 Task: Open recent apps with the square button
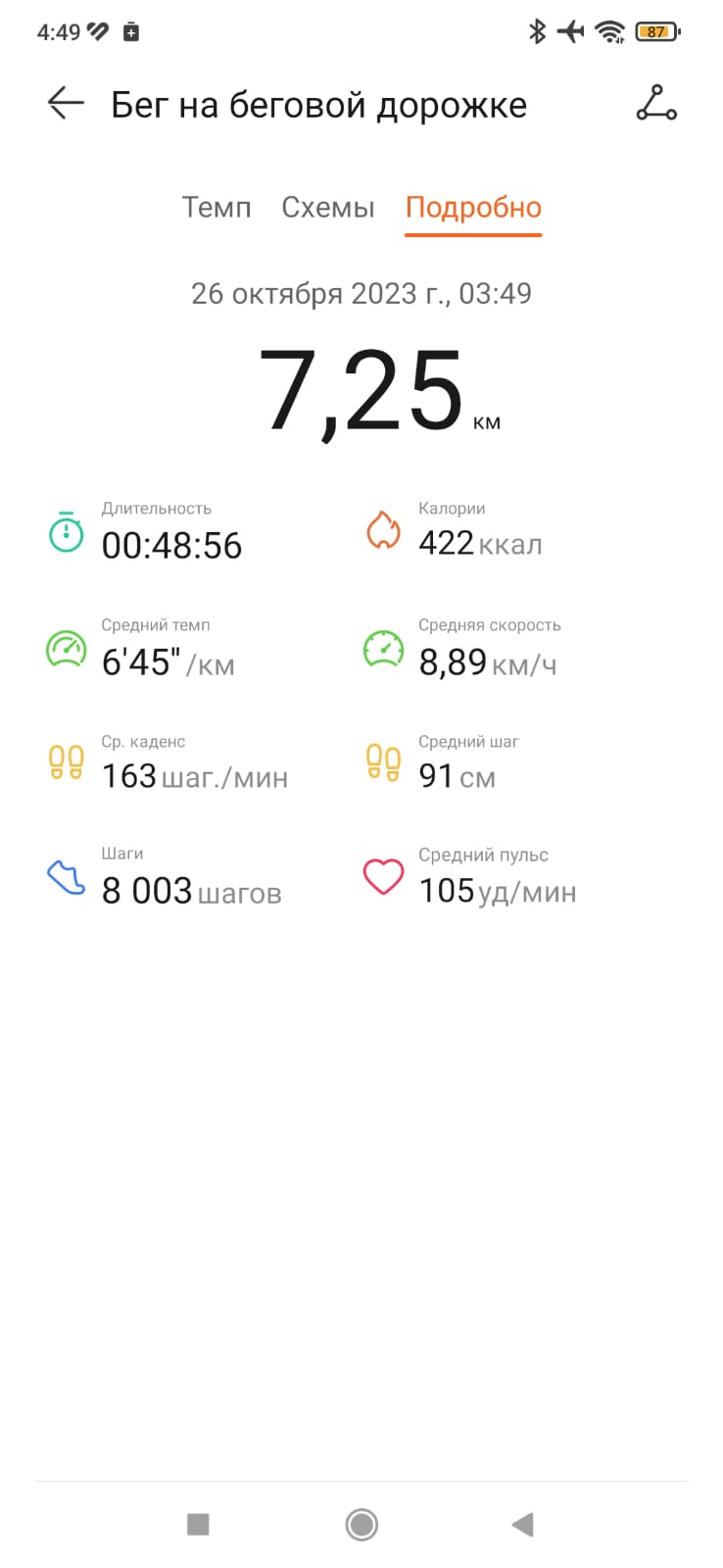(x=198, y=1524)
